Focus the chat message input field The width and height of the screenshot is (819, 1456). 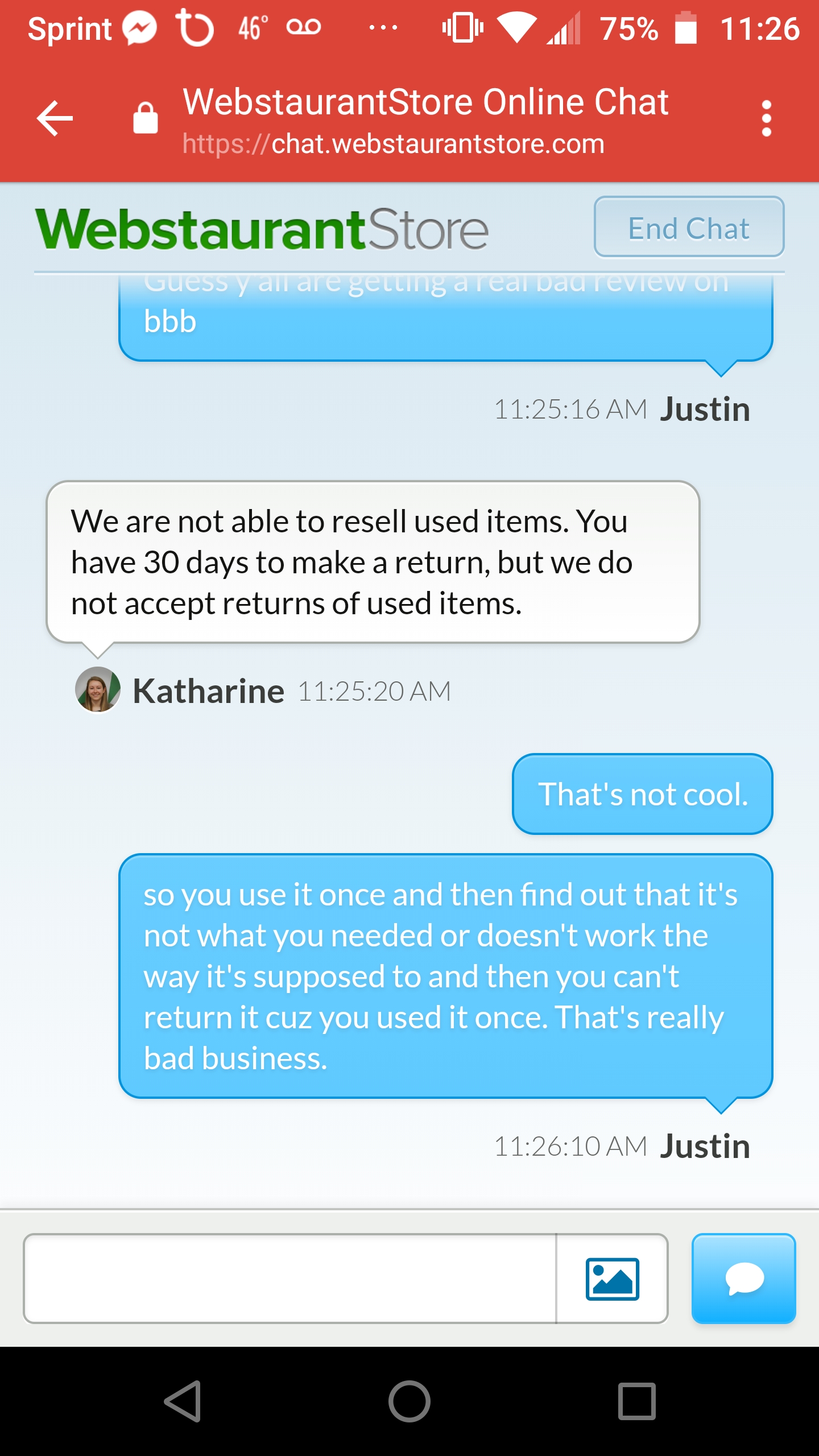290,1278
